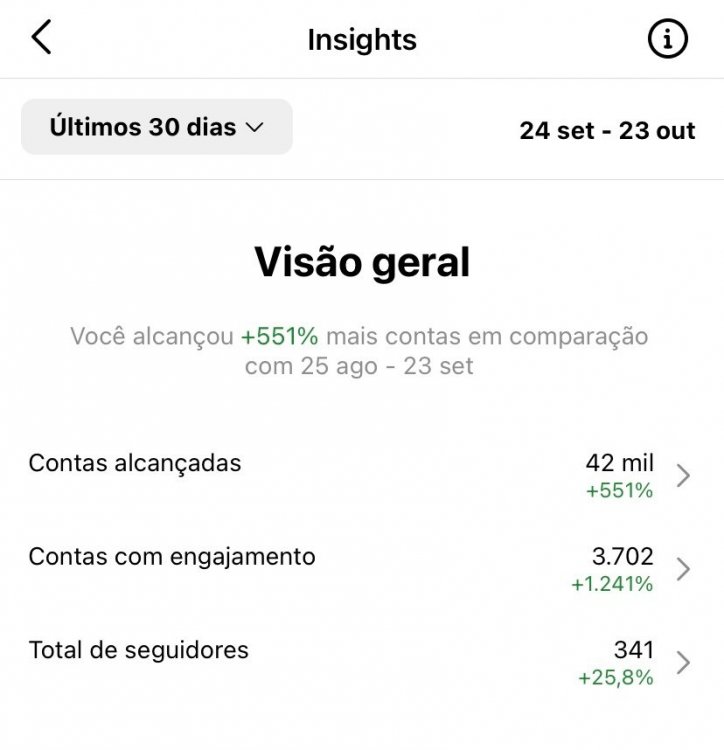This screenshot has height=750, width=724.
Task: Open the Insights info icon
Action: coord(668,39)
